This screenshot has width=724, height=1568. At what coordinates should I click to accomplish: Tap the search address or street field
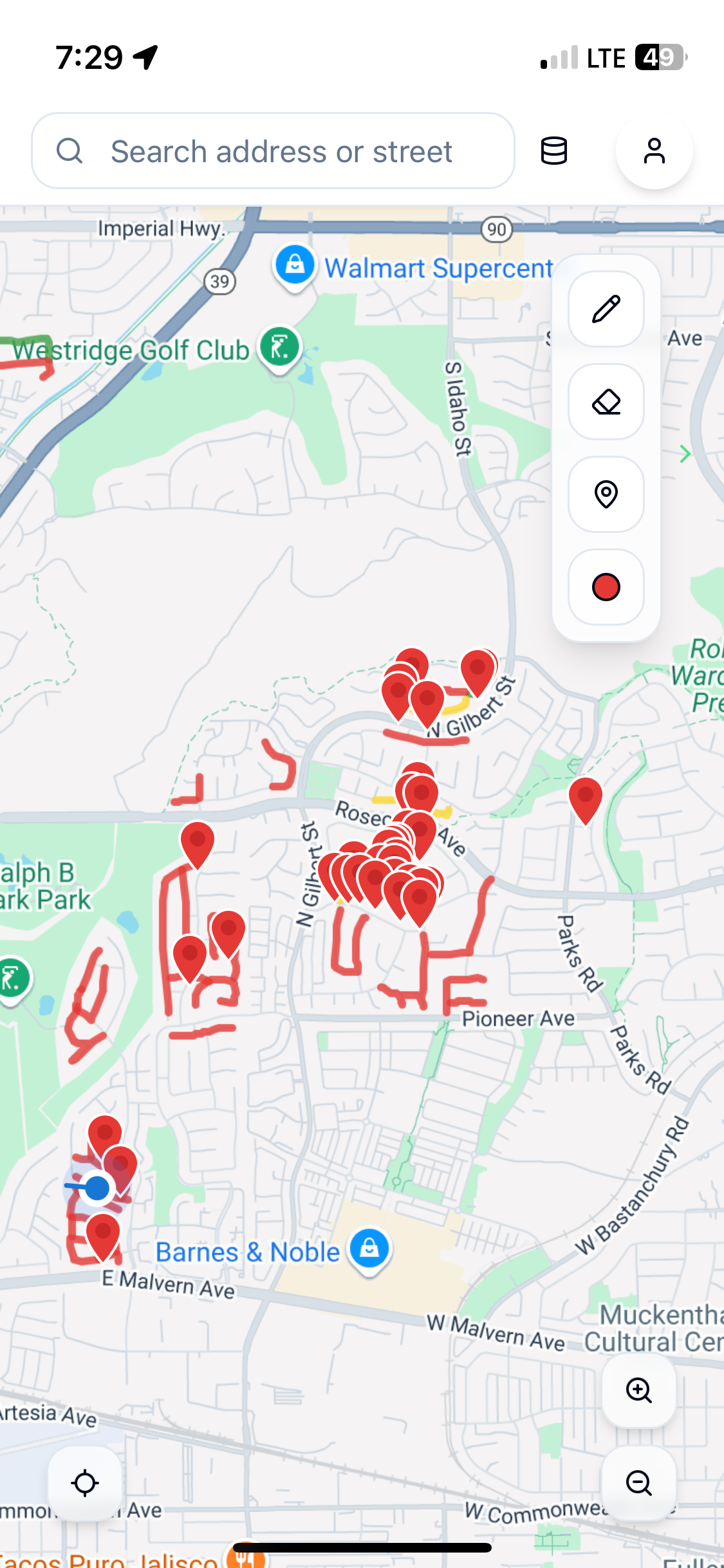tap(280, 152)
